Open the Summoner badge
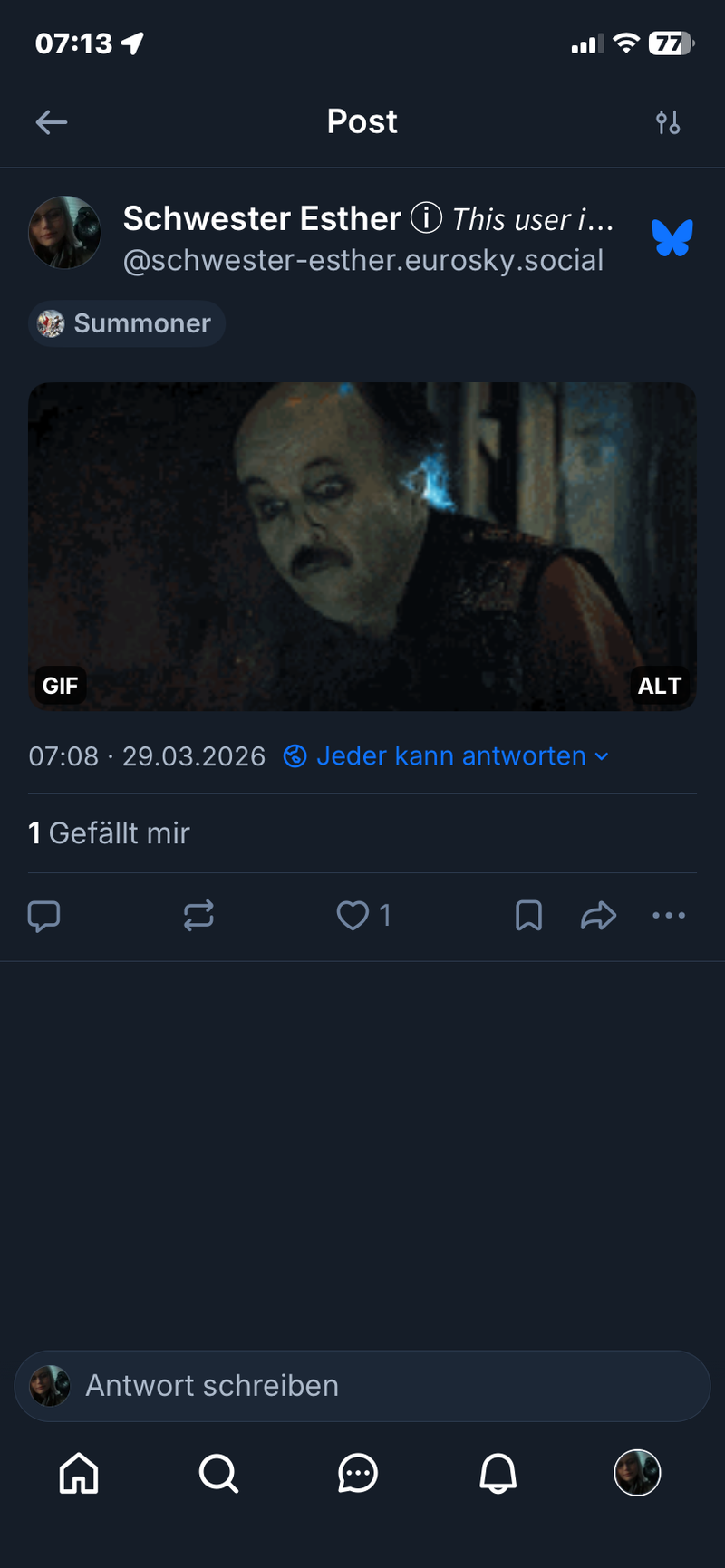The width and height of the screenshot is (725, 1568). tap(127, 323)
